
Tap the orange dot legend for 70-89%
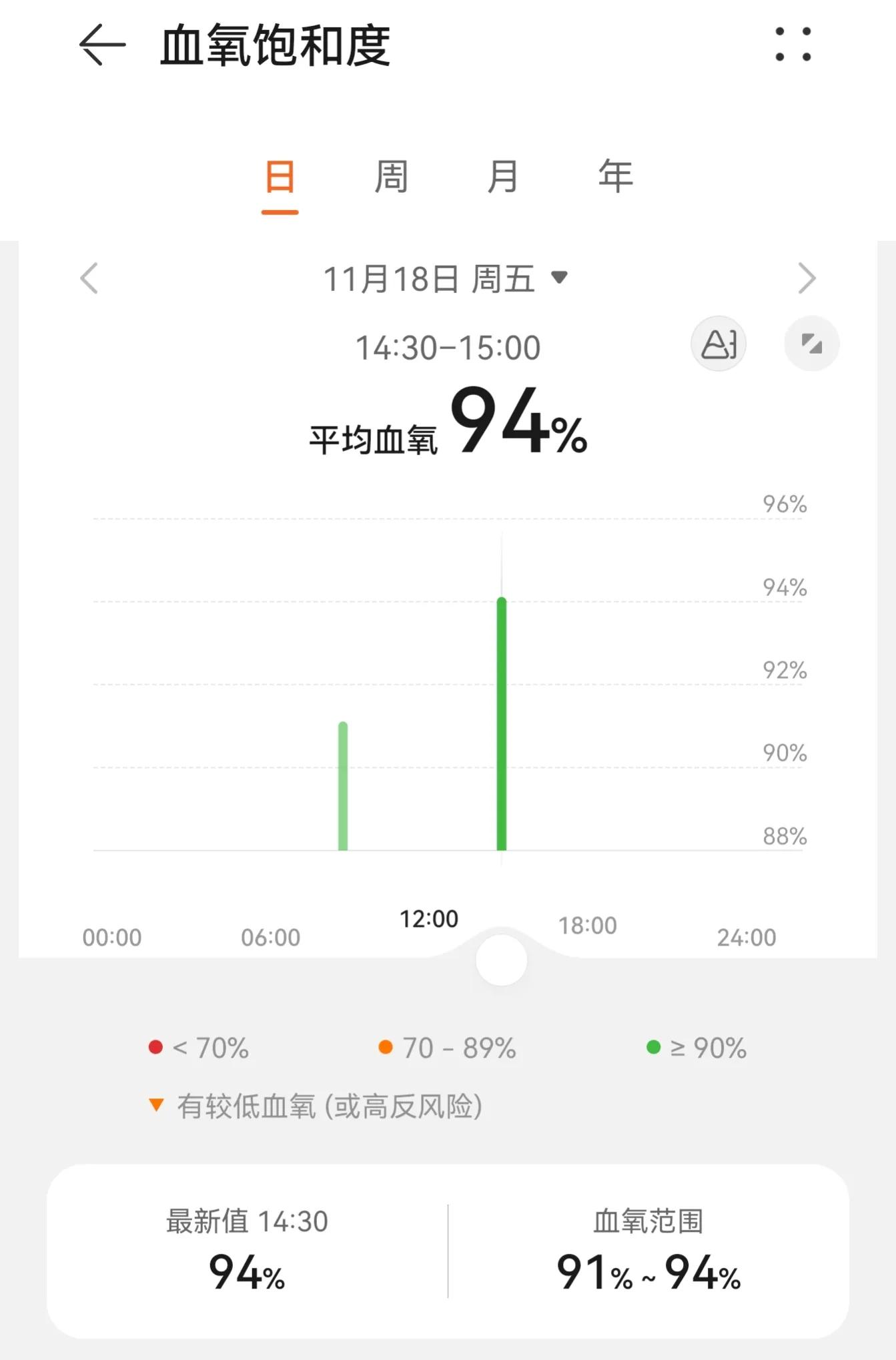pyautogui.click(x=387, y=1048)
